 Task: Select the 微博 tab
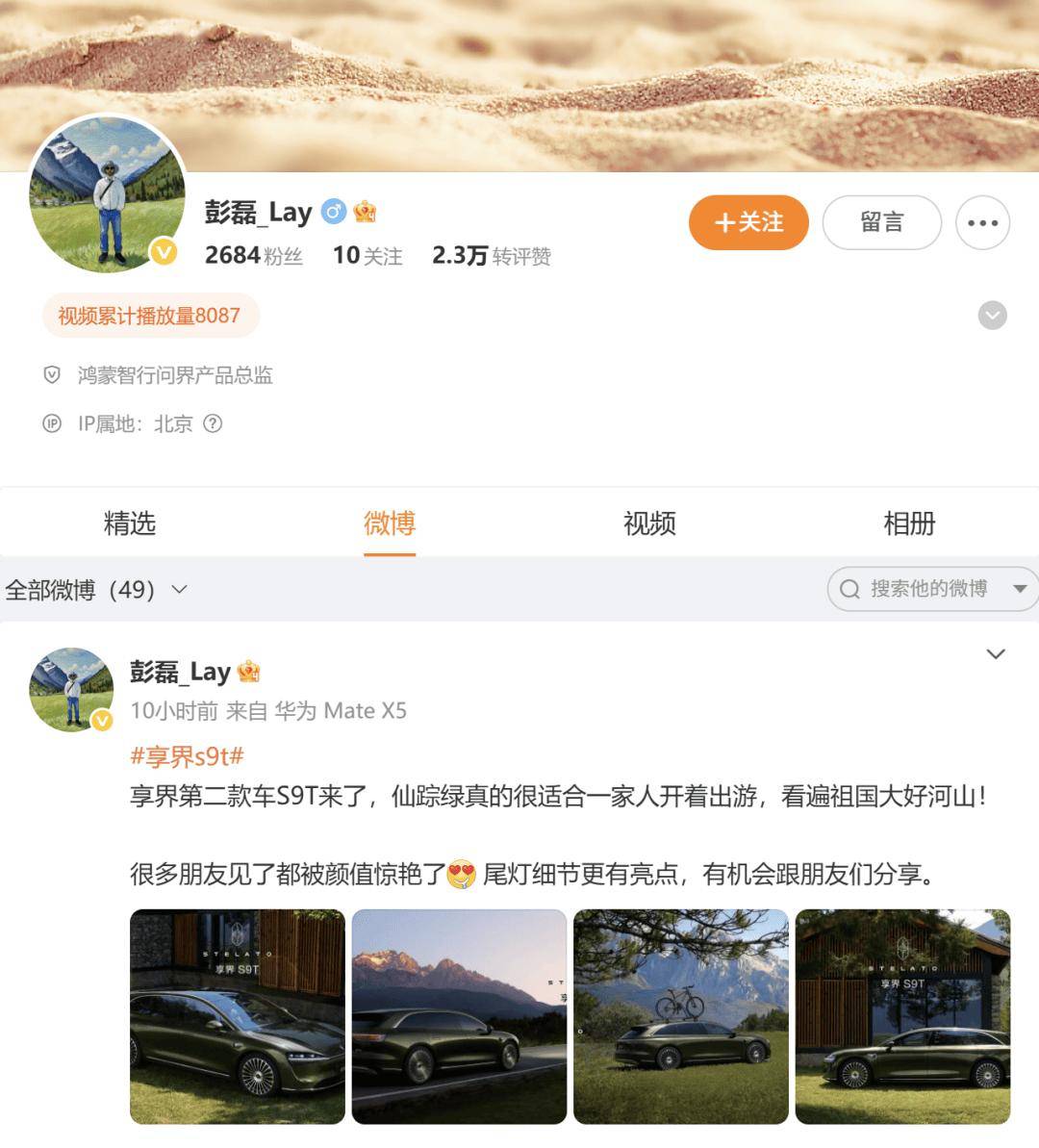[390, 523]
